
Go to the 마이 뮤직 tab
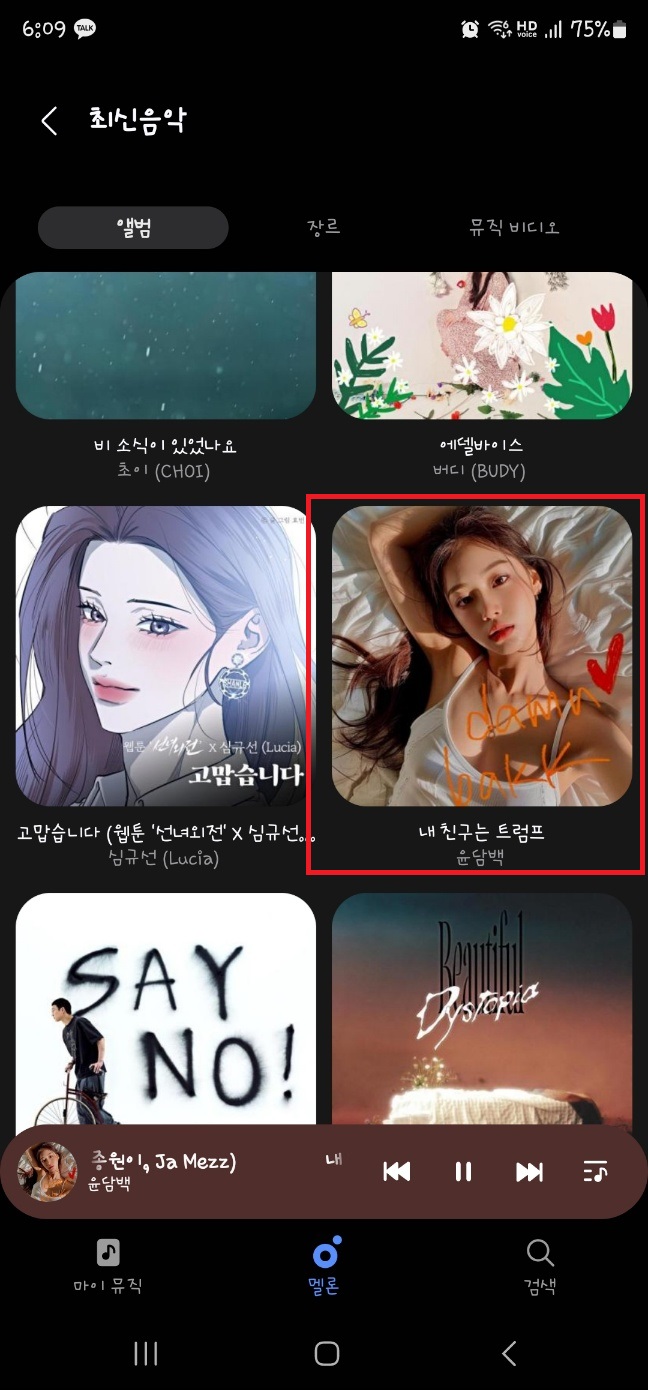pyautogui.click(x=108, y=1265)
